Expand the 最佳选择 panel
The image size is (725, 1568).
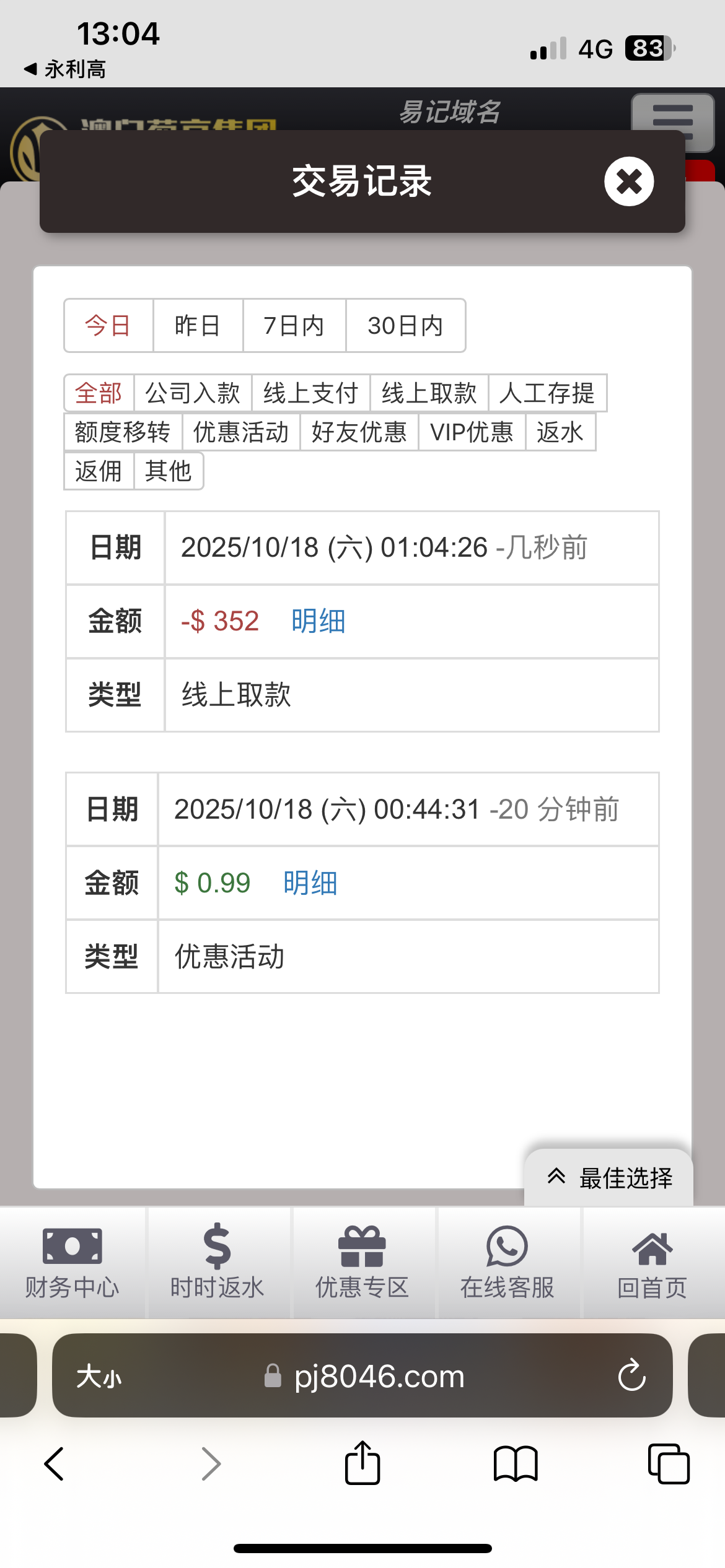(x=609, y=1178)
